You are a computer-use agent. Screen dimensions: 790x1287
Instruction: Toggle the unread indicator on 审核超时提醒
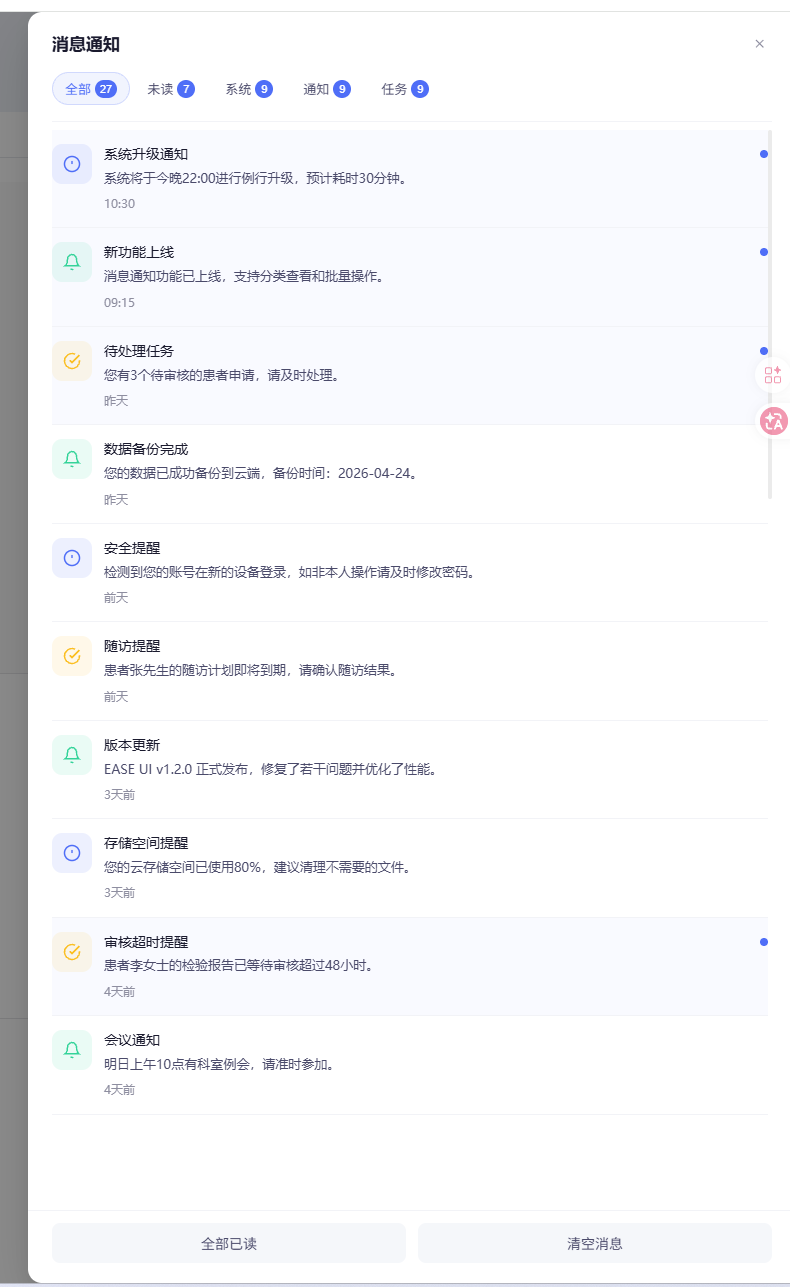coord(764,941)
